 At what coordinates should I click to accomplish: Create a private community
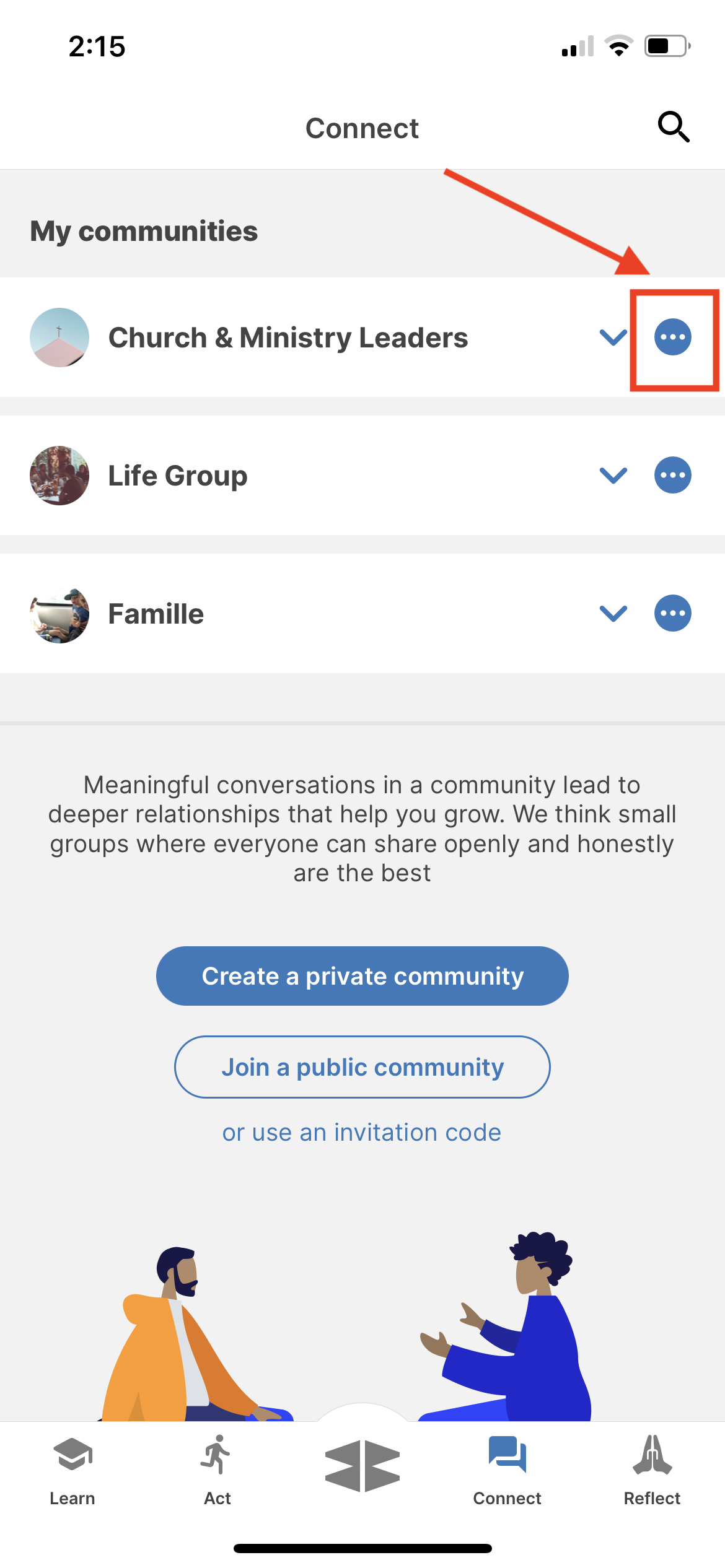(x=362, y=976)
